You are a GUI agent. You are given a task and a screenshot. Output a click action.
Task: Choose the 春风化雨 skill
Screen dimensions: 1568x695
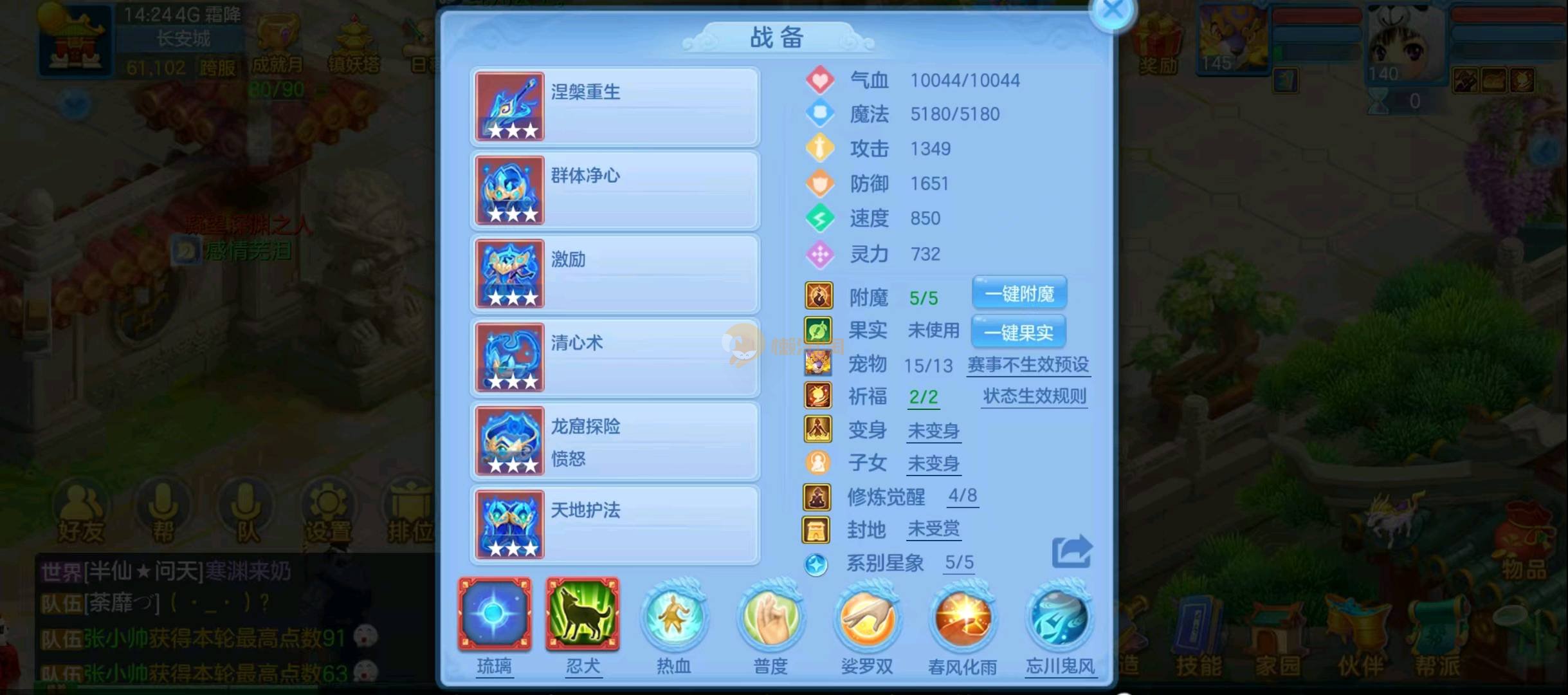(x=962, y=618)
